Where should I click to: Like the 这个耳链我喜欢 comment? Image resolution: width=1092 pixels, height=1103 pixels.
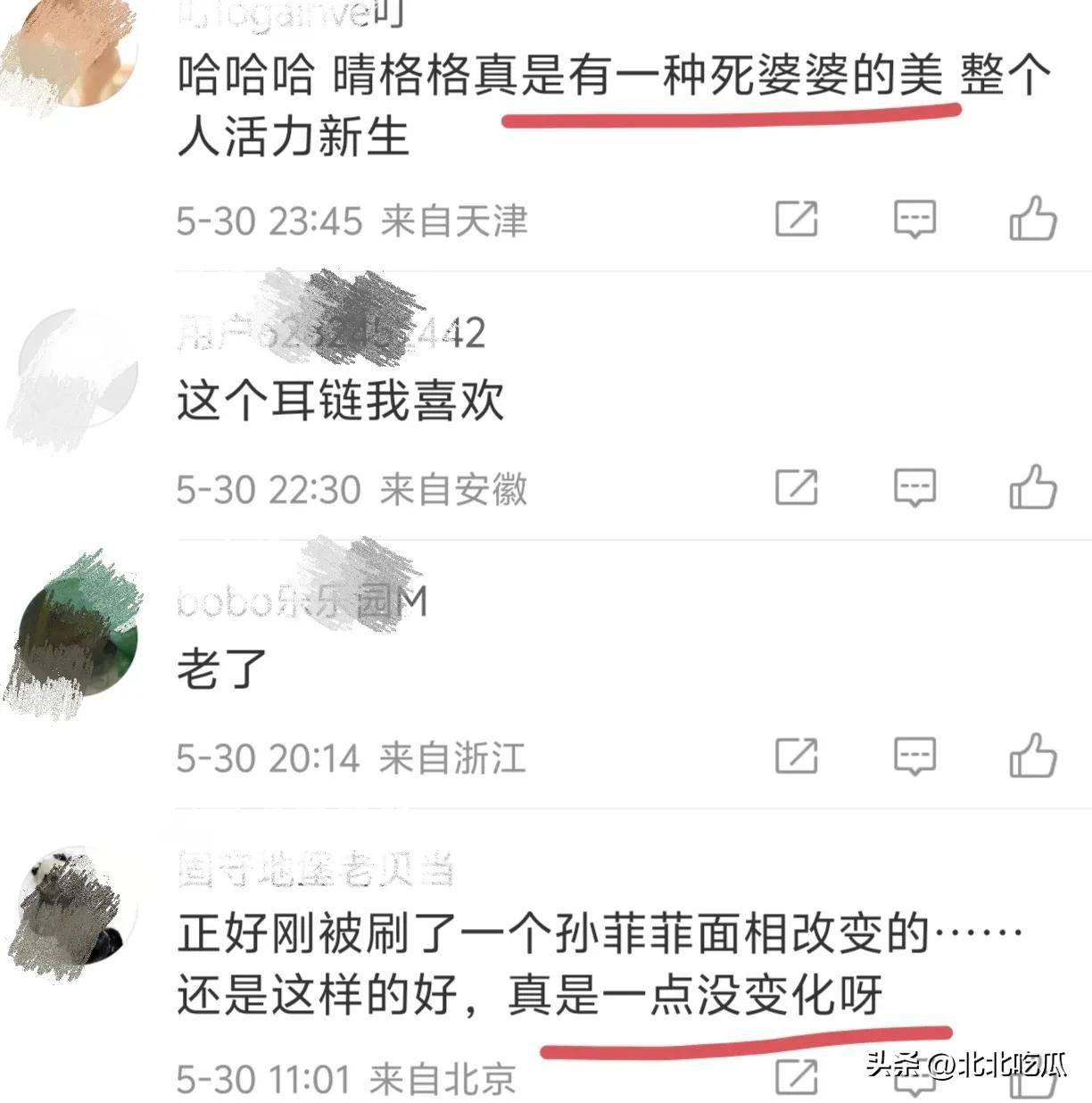tap(1032, 487)
